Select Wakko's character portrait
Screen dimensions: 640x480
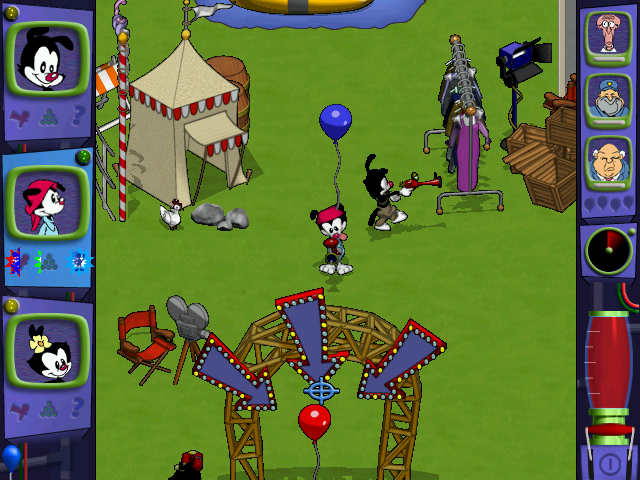(x=46, y=205)
